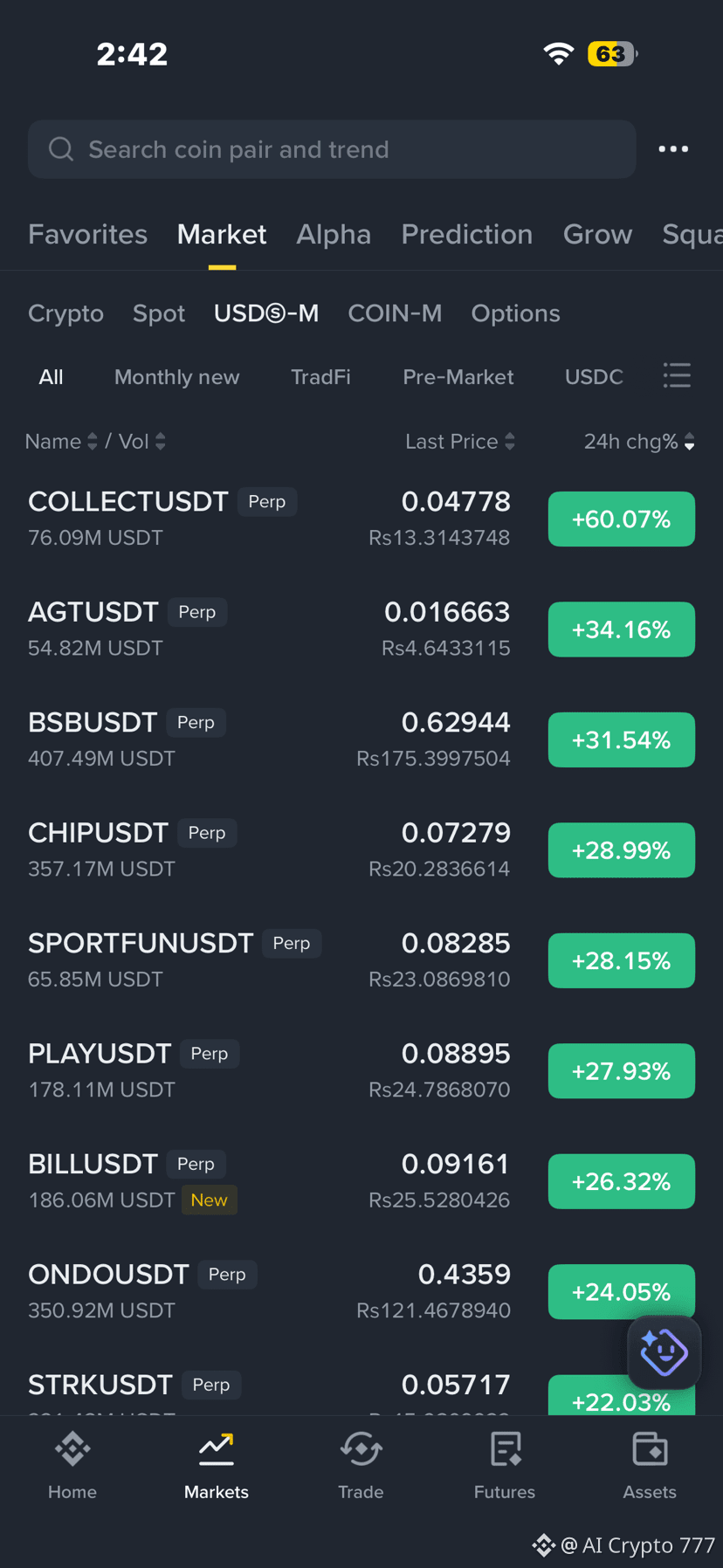Screen dimensions: 723x1568
Task: Switch to COIN-M futures
Action: click(x=395, y=313)
